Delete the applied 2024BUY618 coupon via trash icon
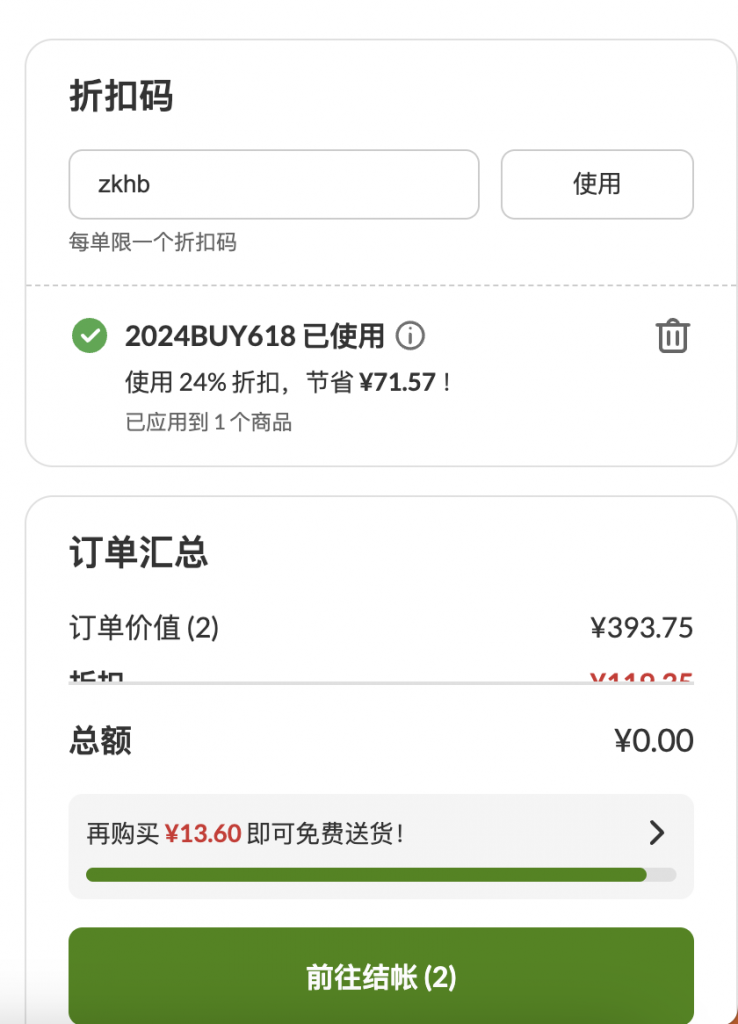This screenshot has width=738, height=1024. point(672,336)
